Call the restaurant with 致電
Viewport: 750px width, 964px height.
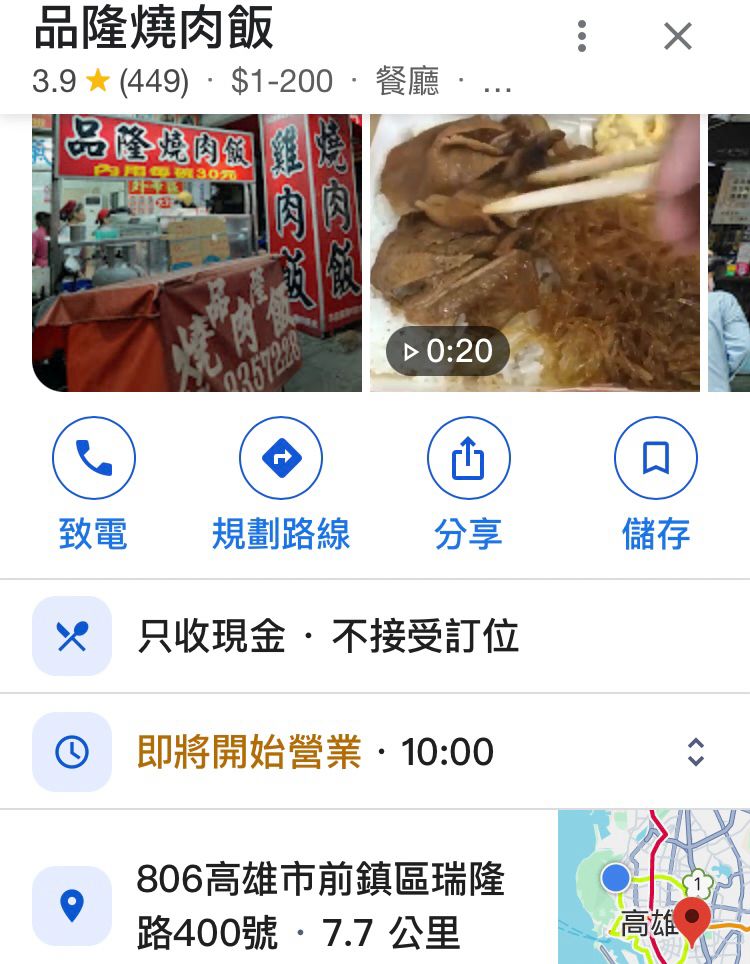click(x=93, y=458)
